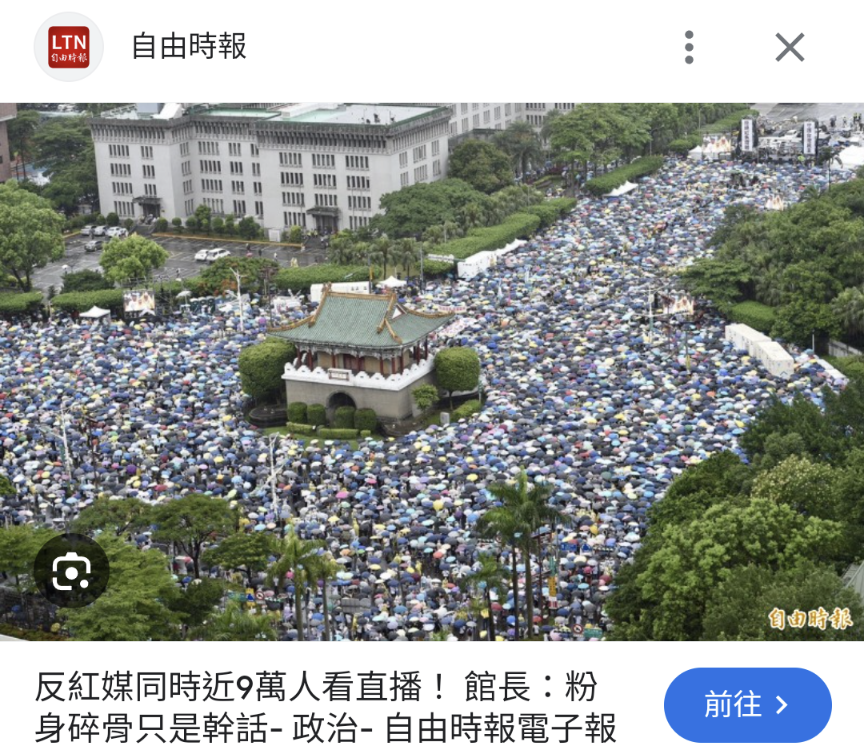864x753 pixels.
Task: Open the article title link about 反紅媒
Action: pyautogui.click(x=325, y=707)
